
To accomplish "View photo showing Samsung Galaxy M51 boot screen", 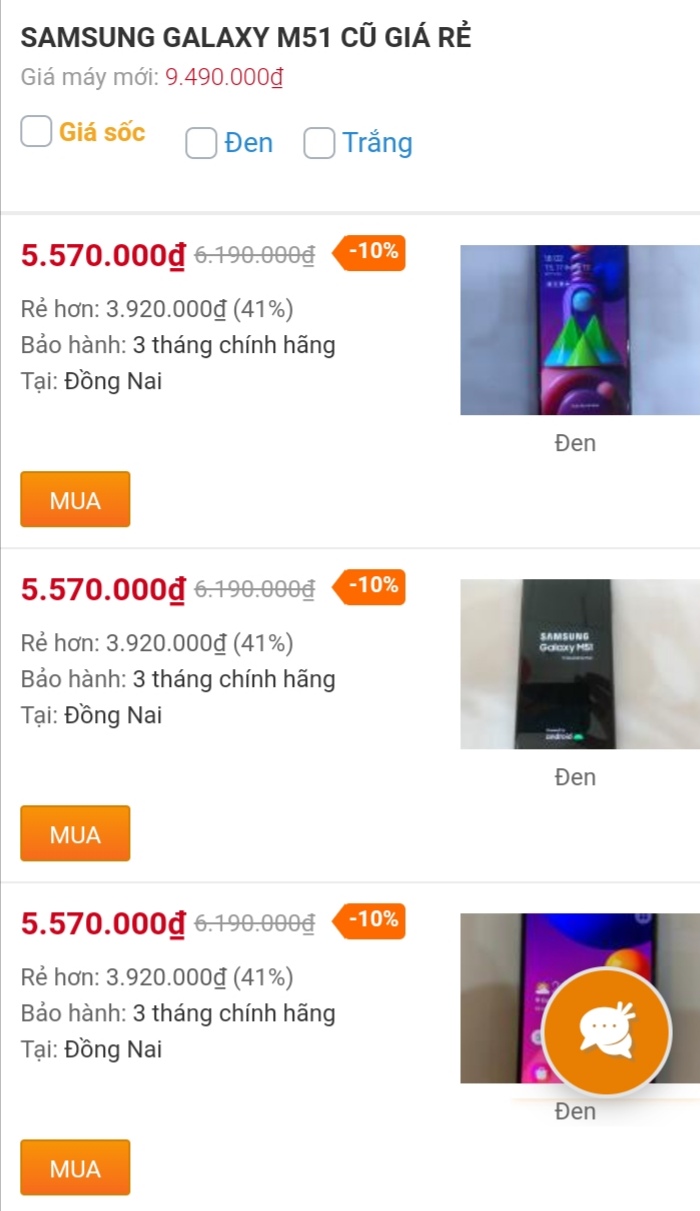I will 579,664.
